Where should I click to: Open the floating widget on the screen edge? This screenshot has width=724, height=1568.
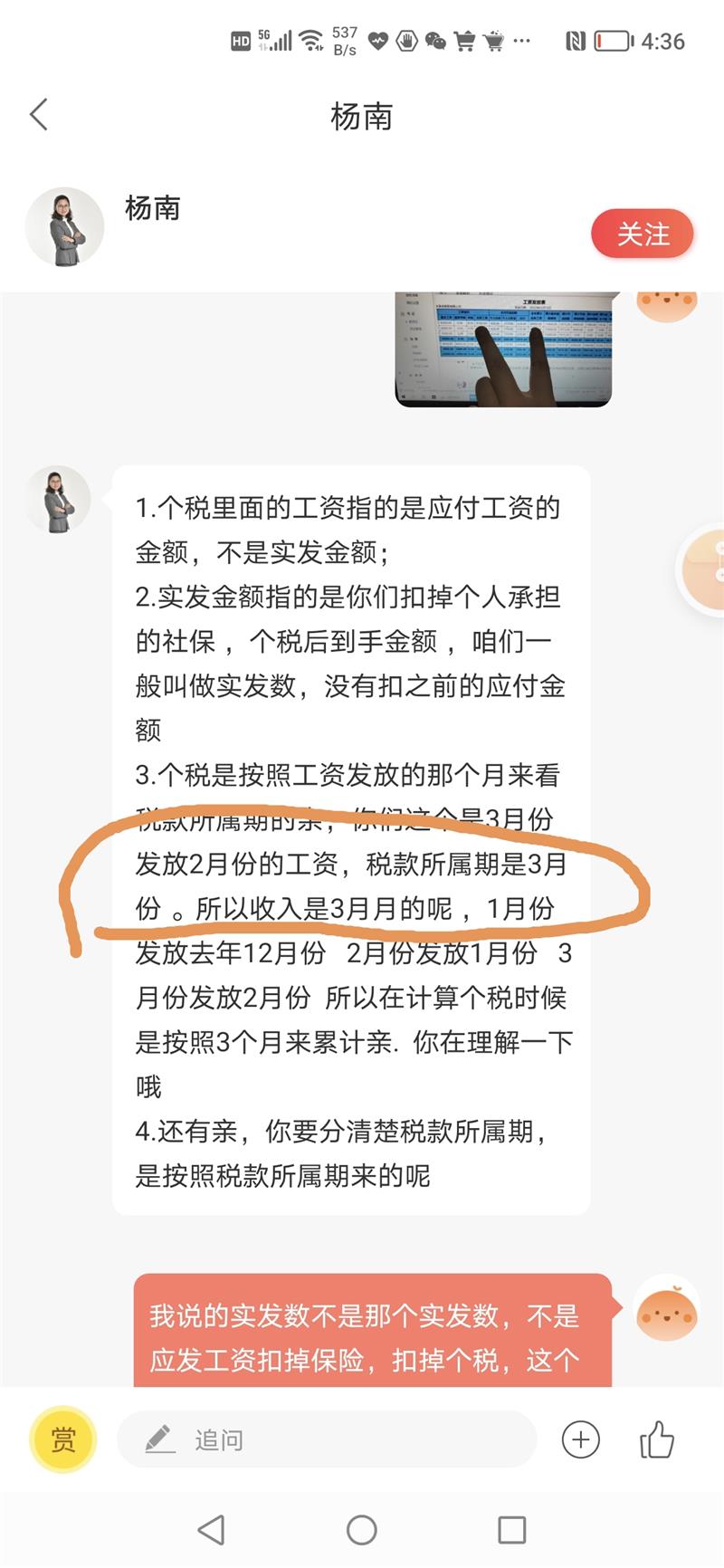[704, 569]
